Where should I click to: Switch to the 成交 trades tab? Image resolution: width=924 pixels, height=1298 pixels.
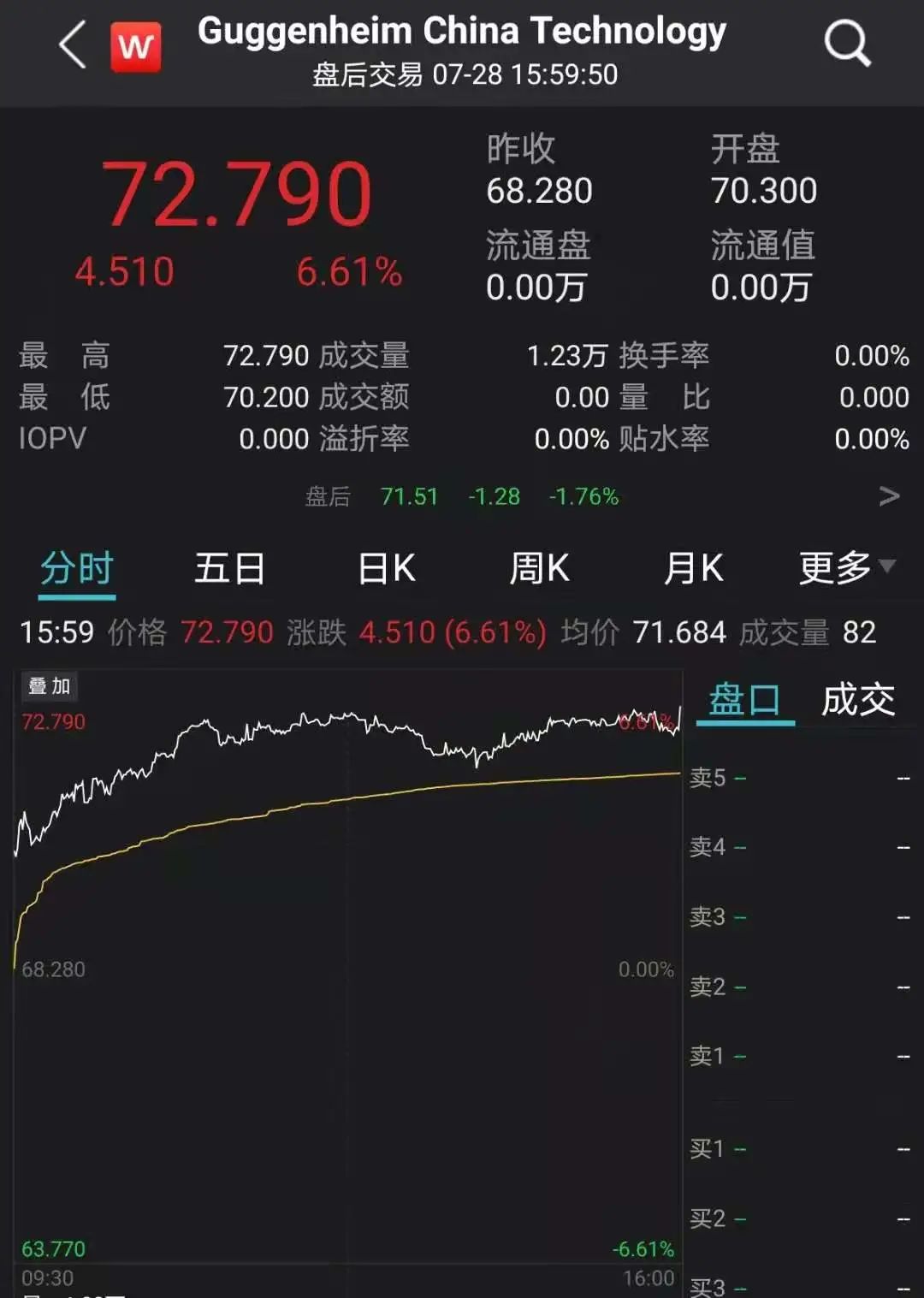pos(857,701)
